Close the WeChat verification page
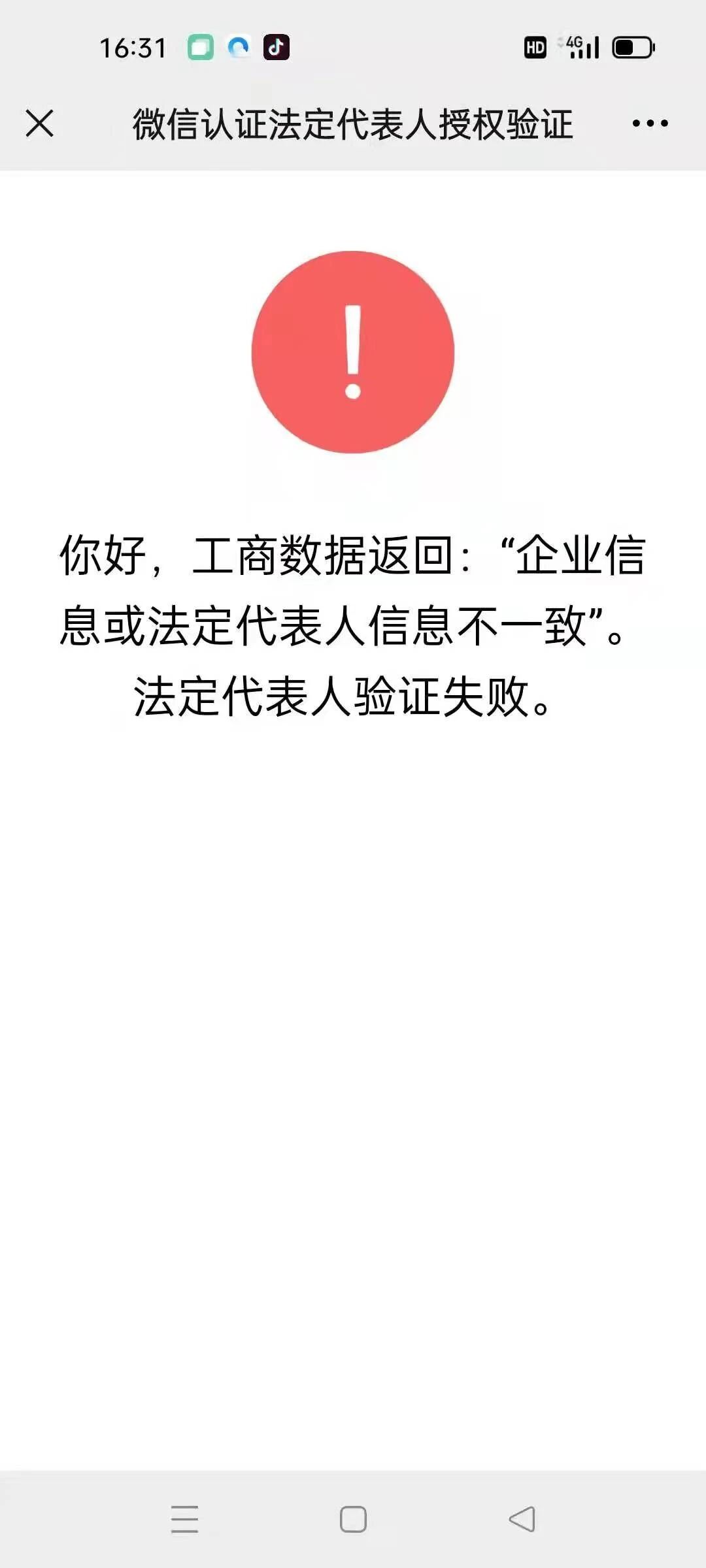This screenshot has width=706, height=1568. click(39, 123)
